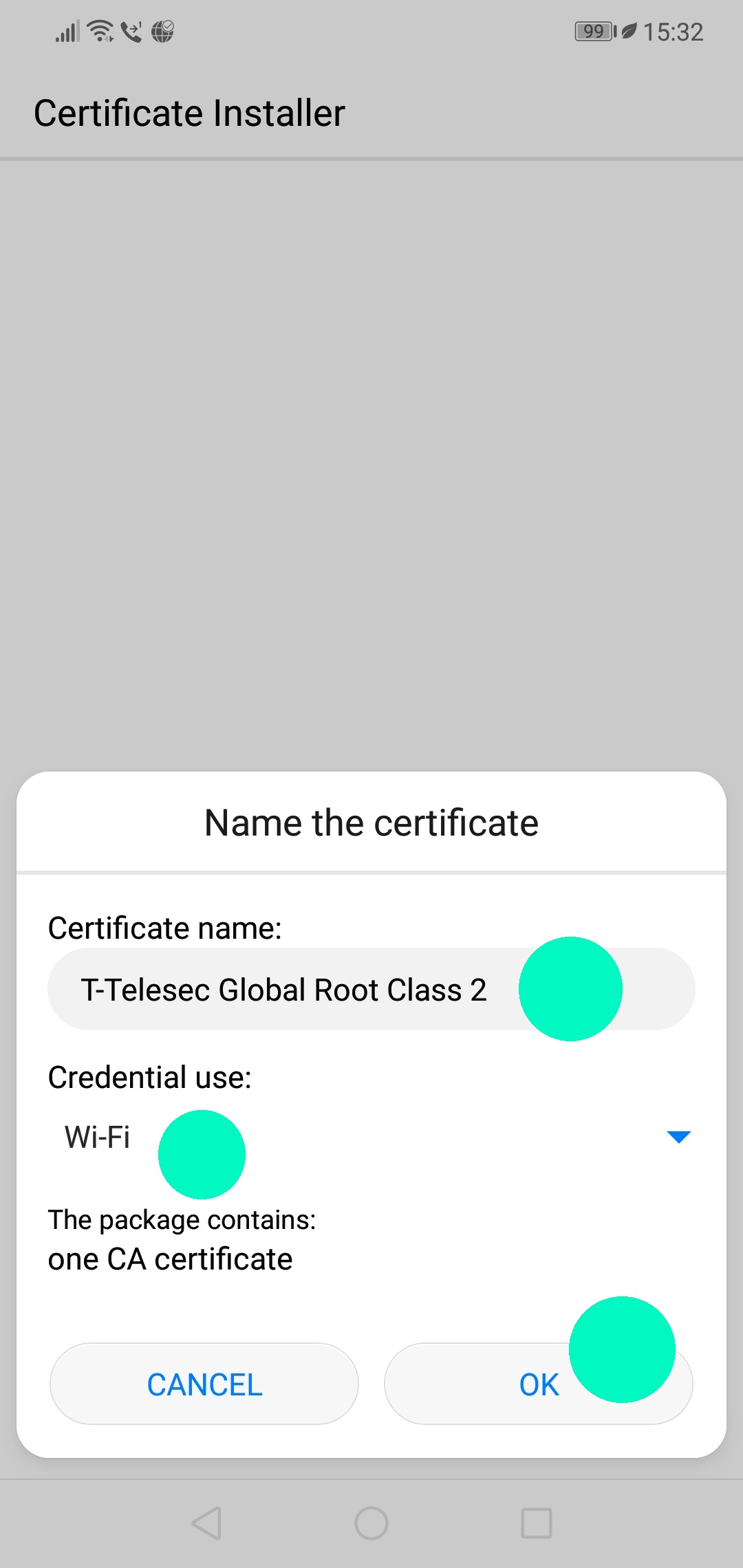Confirm certificate name with OK

(x=539, y=1384)
